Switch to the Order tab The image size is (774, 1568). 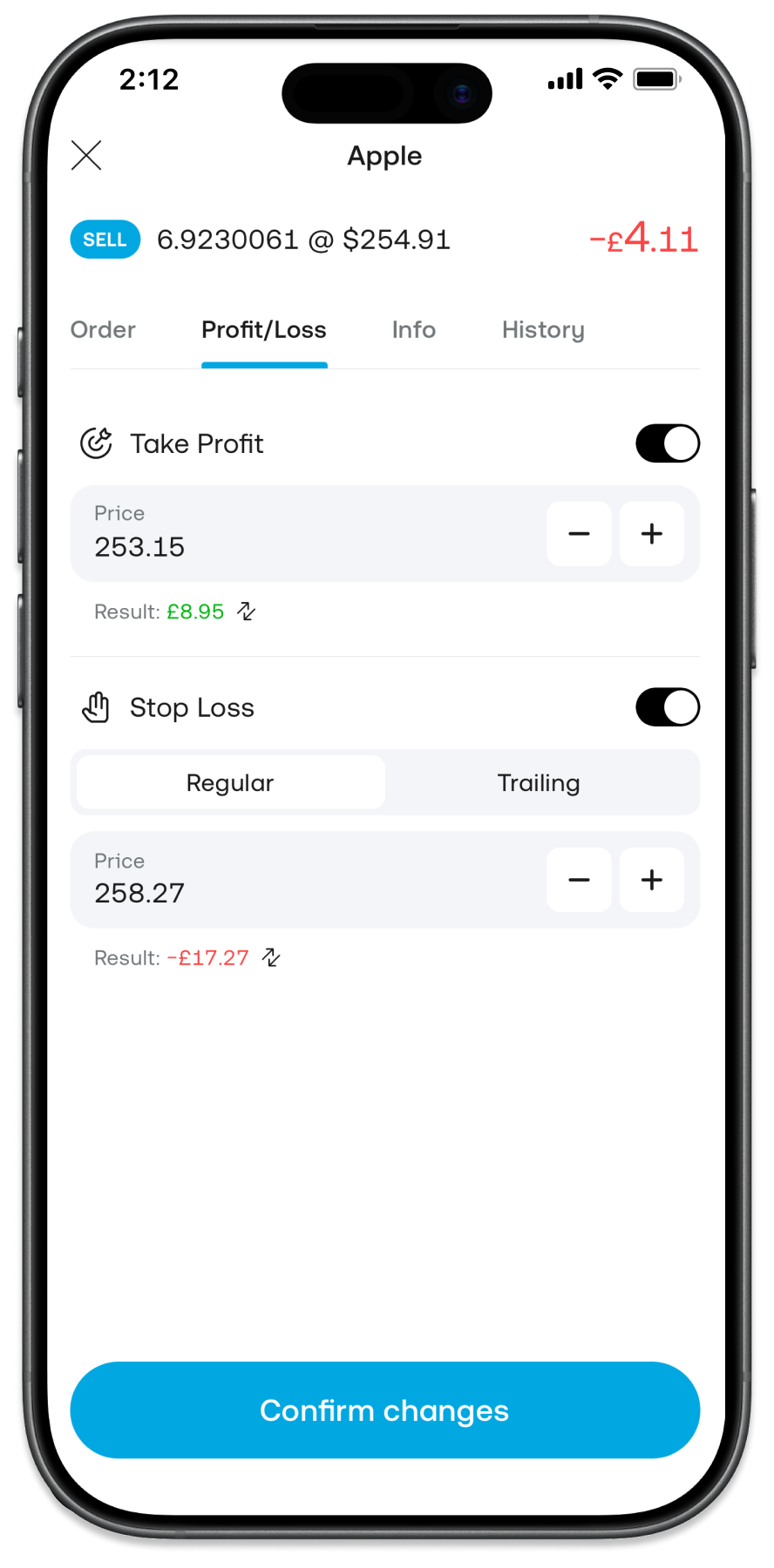click(103, 330)
